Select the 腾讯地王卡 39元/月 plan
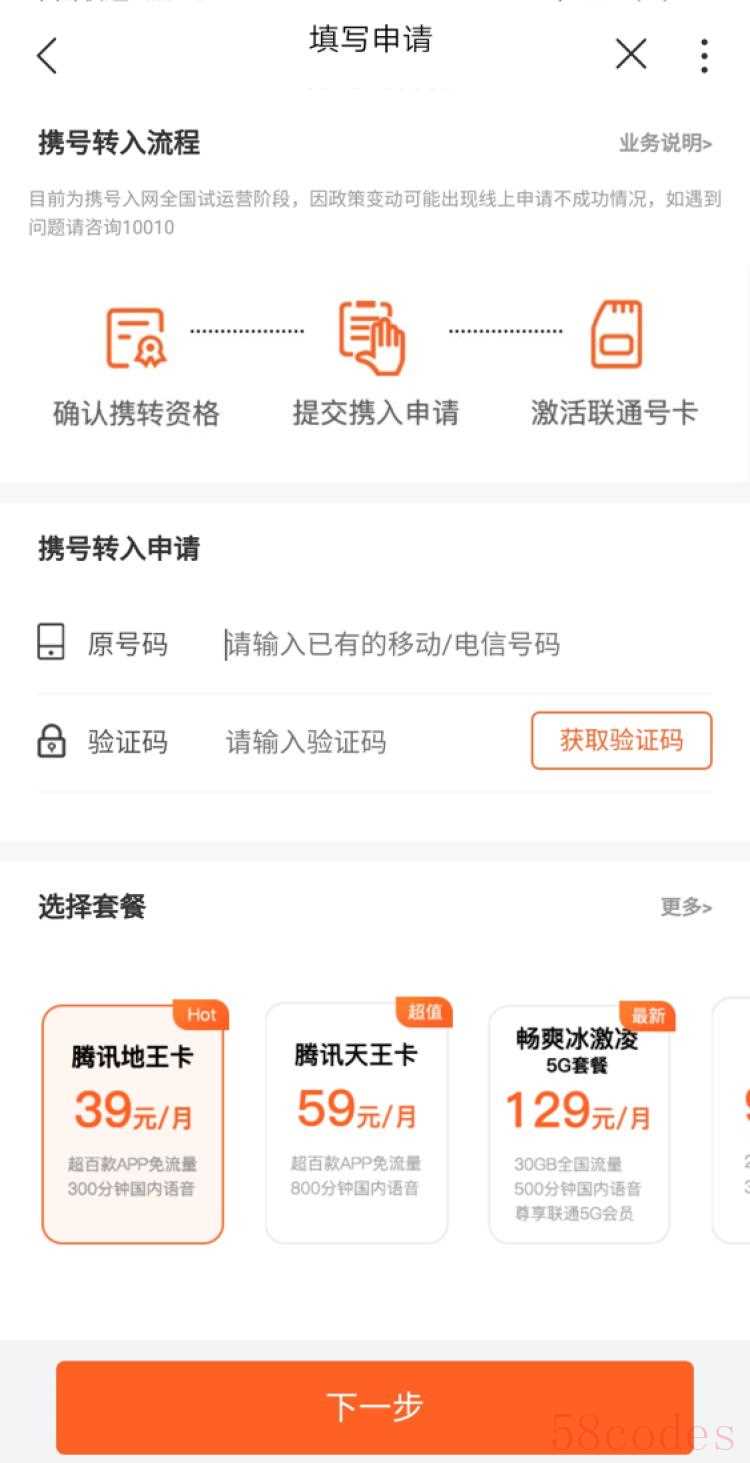 [133, 1123]
